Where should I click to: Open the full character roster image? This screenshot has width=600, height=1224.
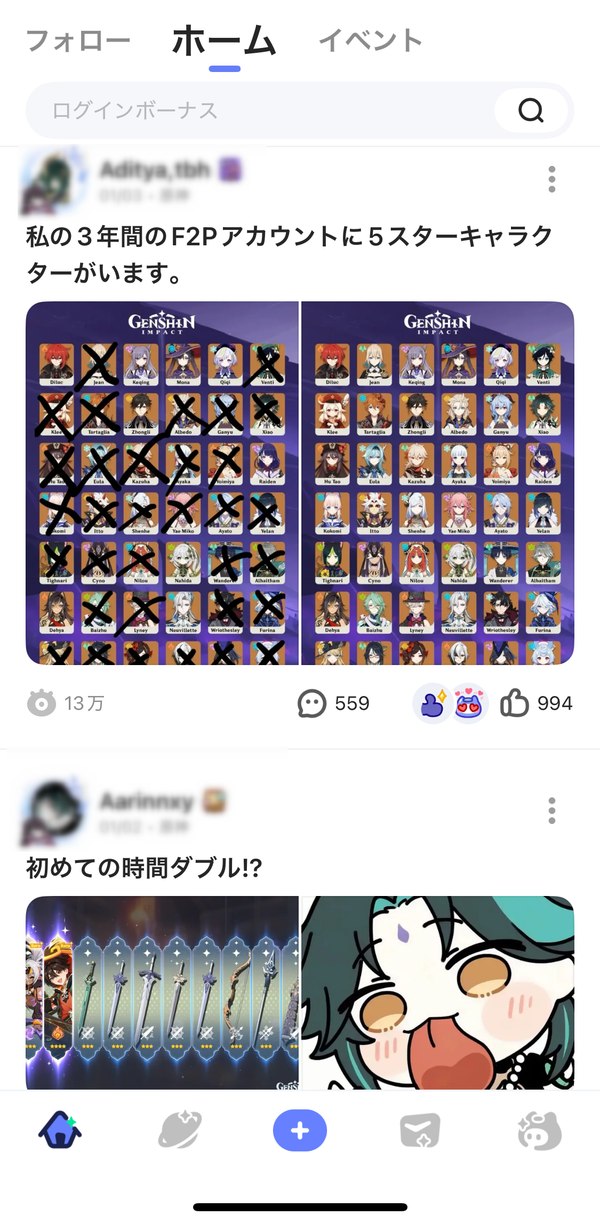[x=438, y=483]
